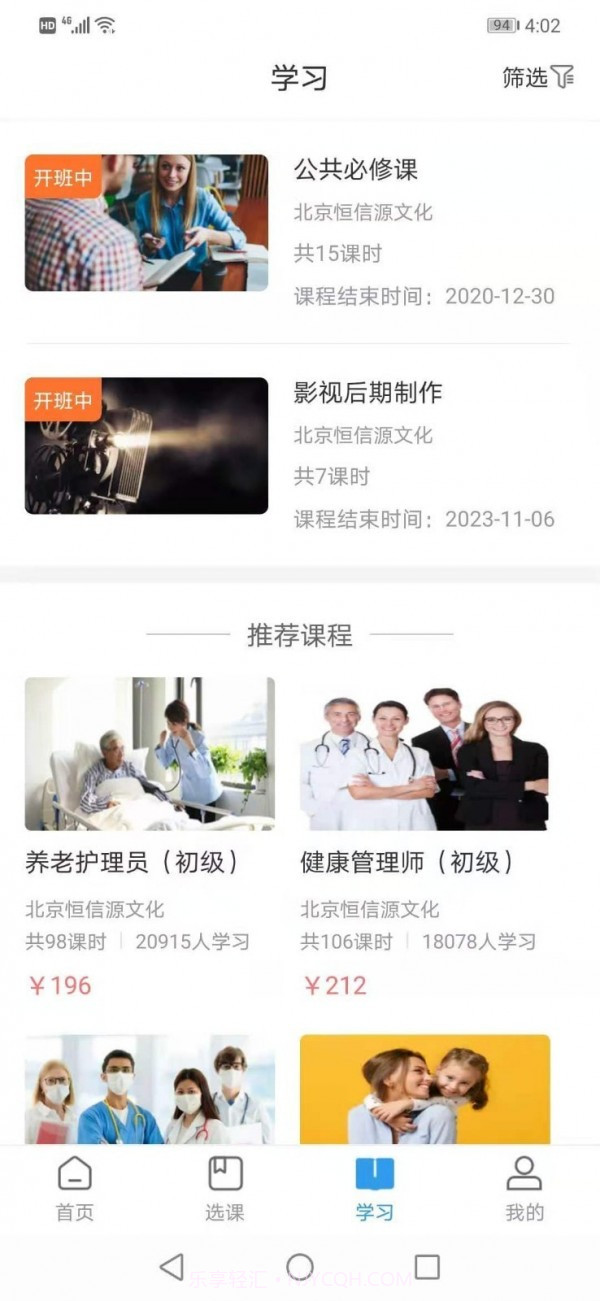600x1301 pixels.
Task: Open the course card with masked doctors
Action: click(x=149, y=1090)
